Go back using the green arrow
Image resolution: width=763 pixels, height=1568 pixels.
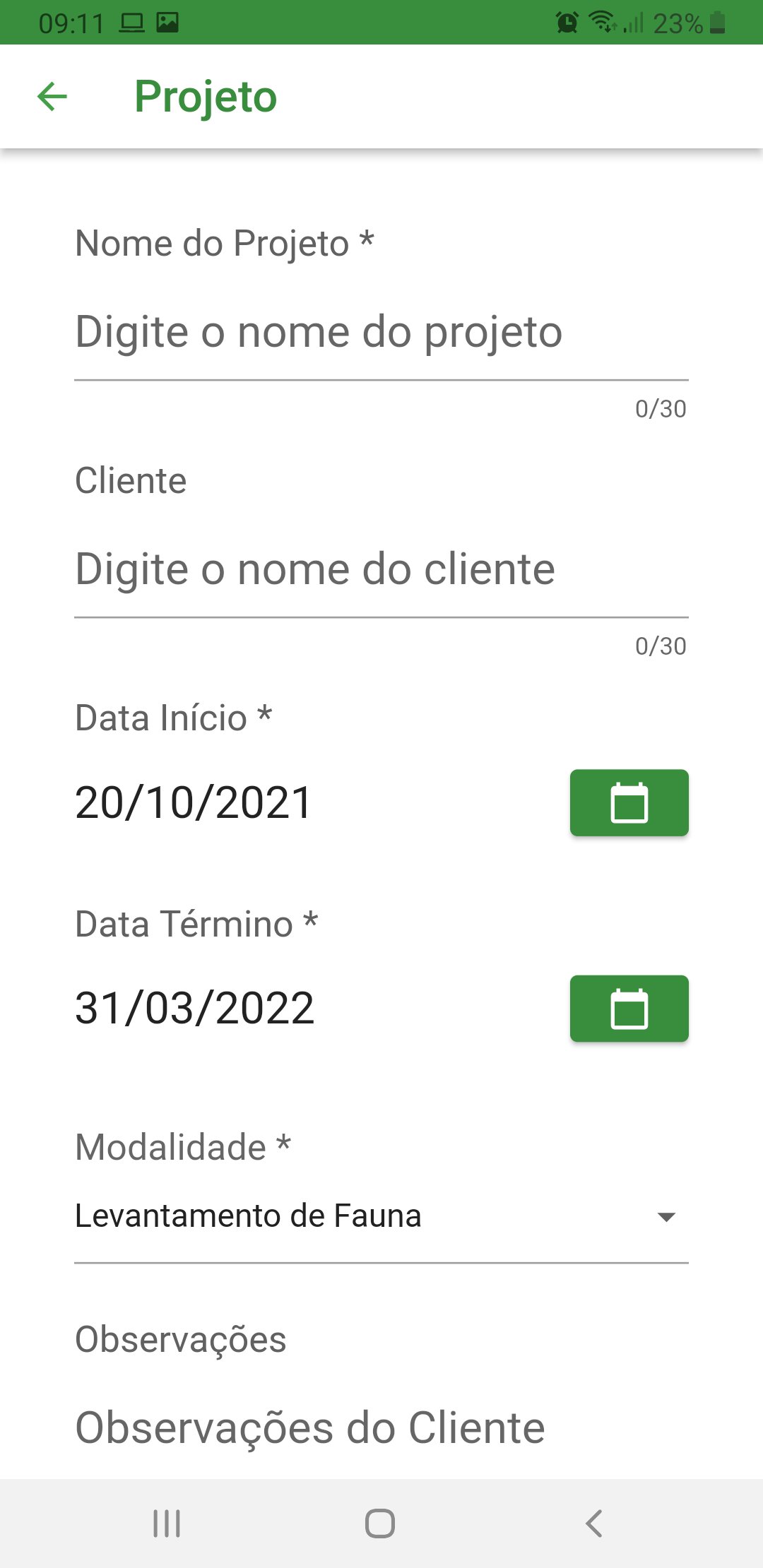click(52, 97)
